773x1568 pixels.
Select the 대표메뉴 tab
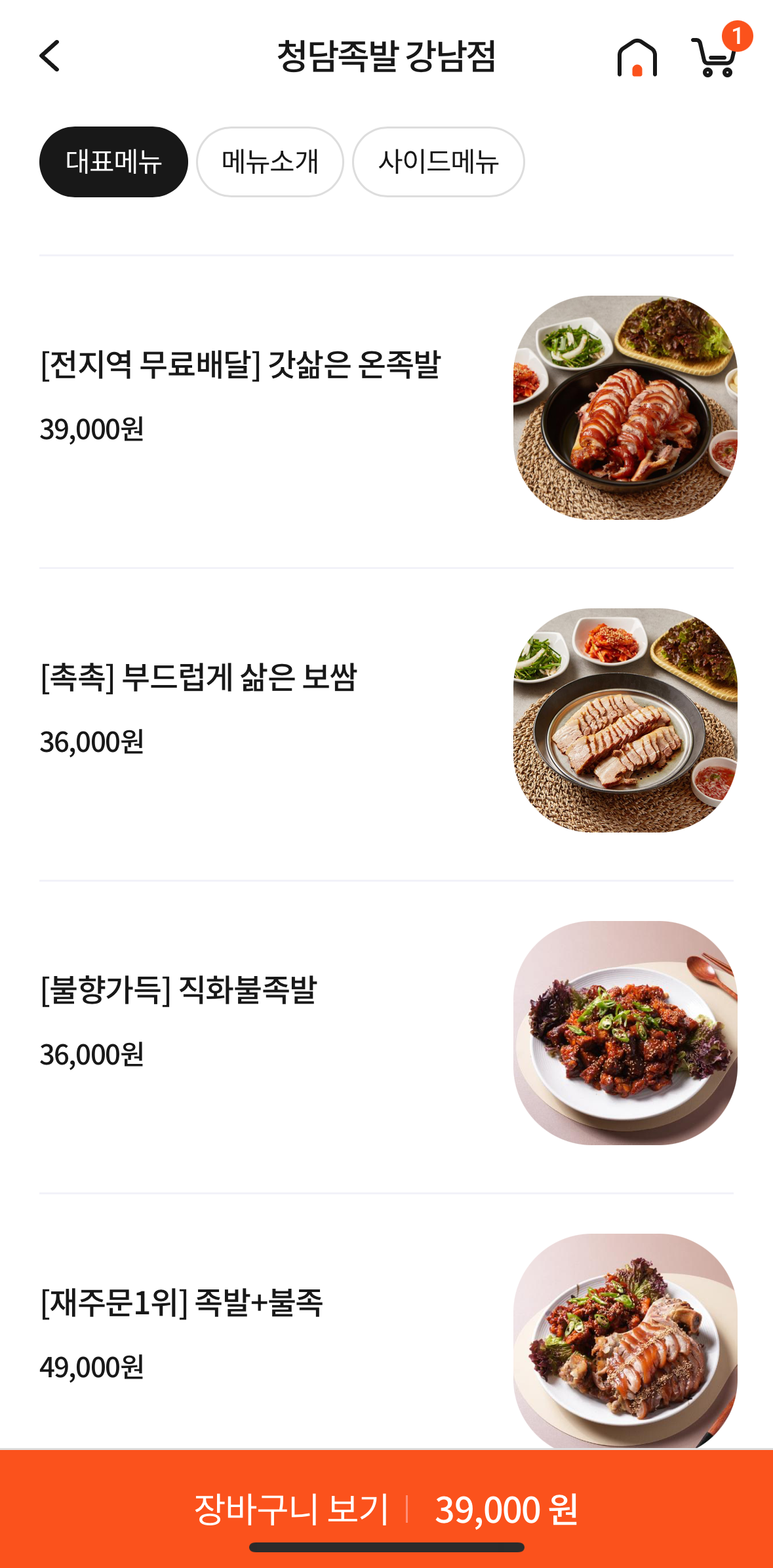click(x=113, y=162)
